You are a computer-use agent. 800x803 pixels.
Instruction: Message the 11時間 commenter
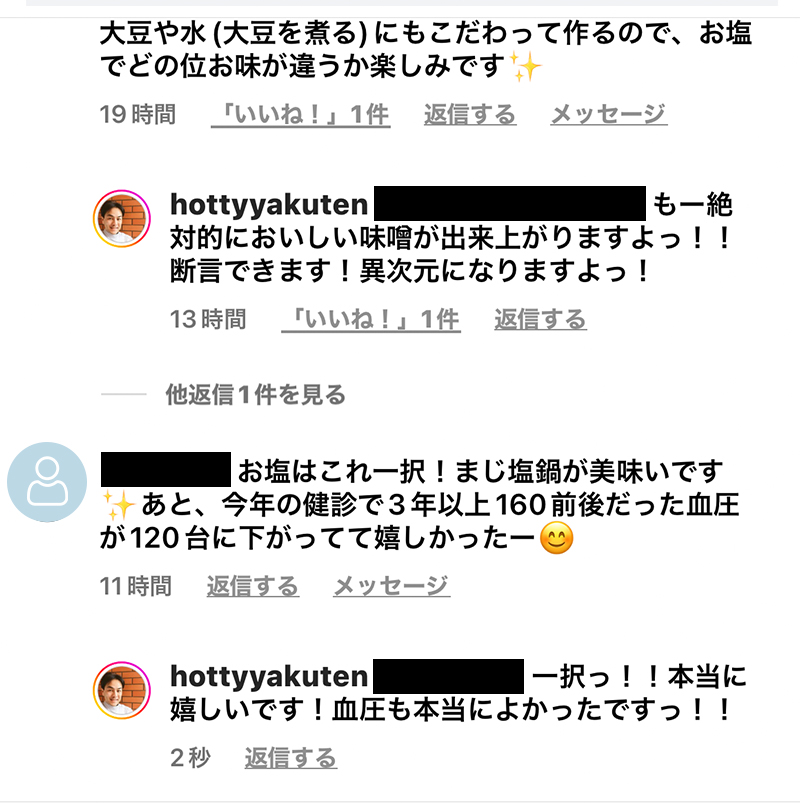(391, 586)
